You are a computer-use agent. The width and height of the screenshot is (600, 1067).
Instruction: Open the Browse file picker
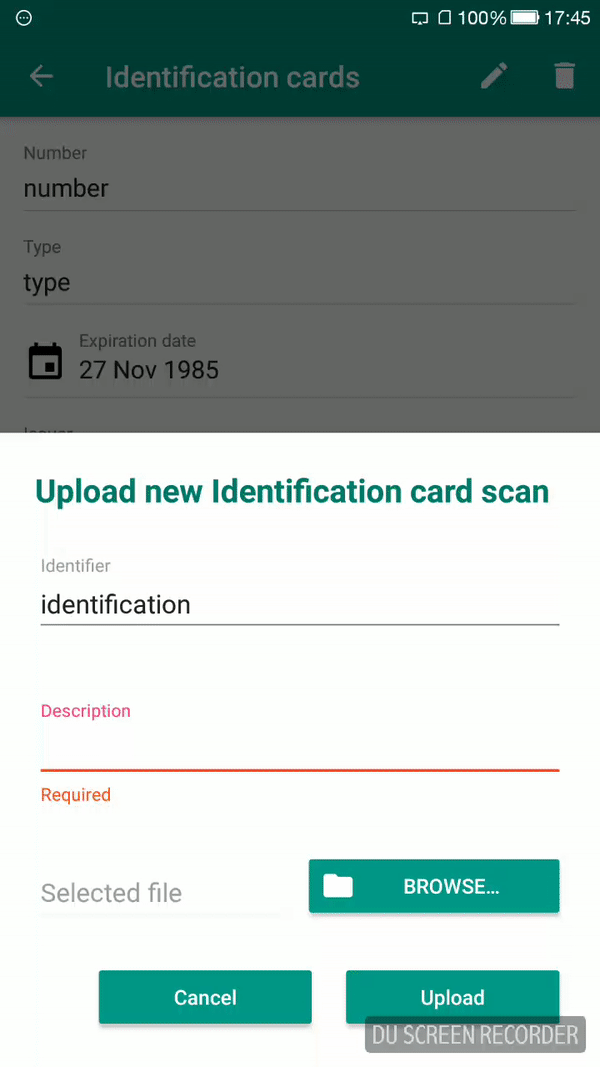click(434, 886)
